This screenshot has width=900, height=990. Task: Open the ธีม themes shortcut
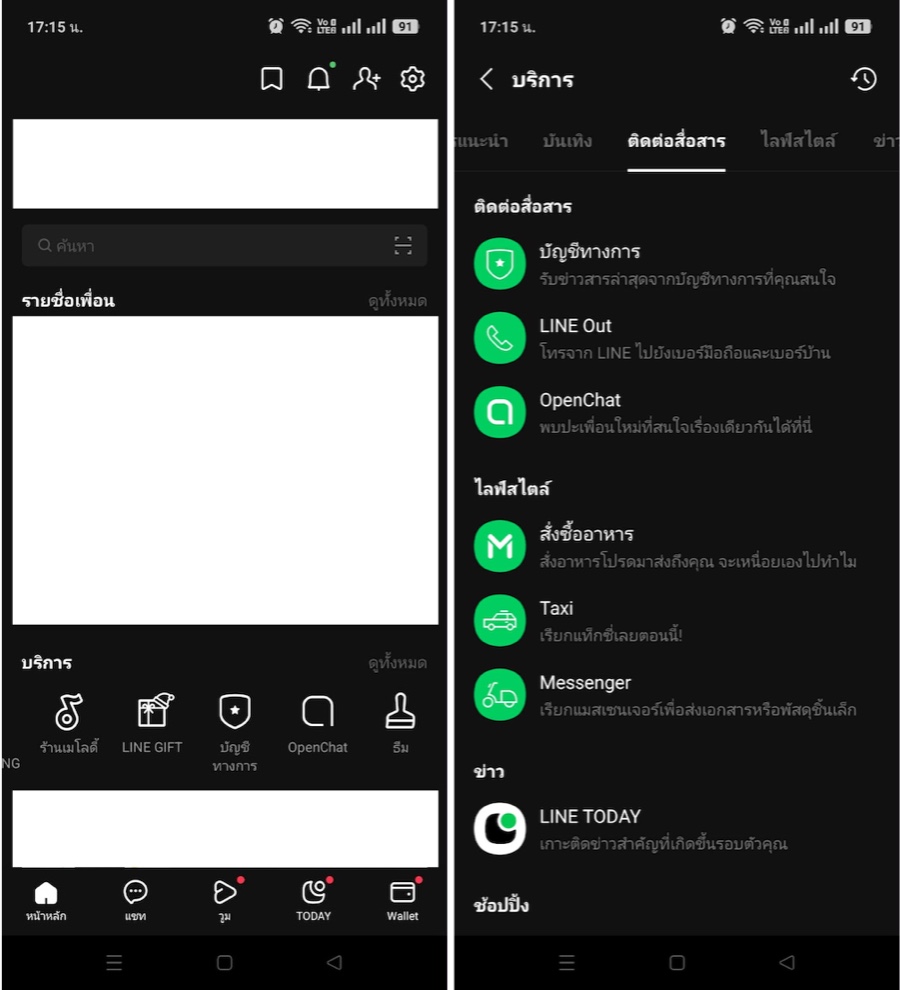[400, 723]
